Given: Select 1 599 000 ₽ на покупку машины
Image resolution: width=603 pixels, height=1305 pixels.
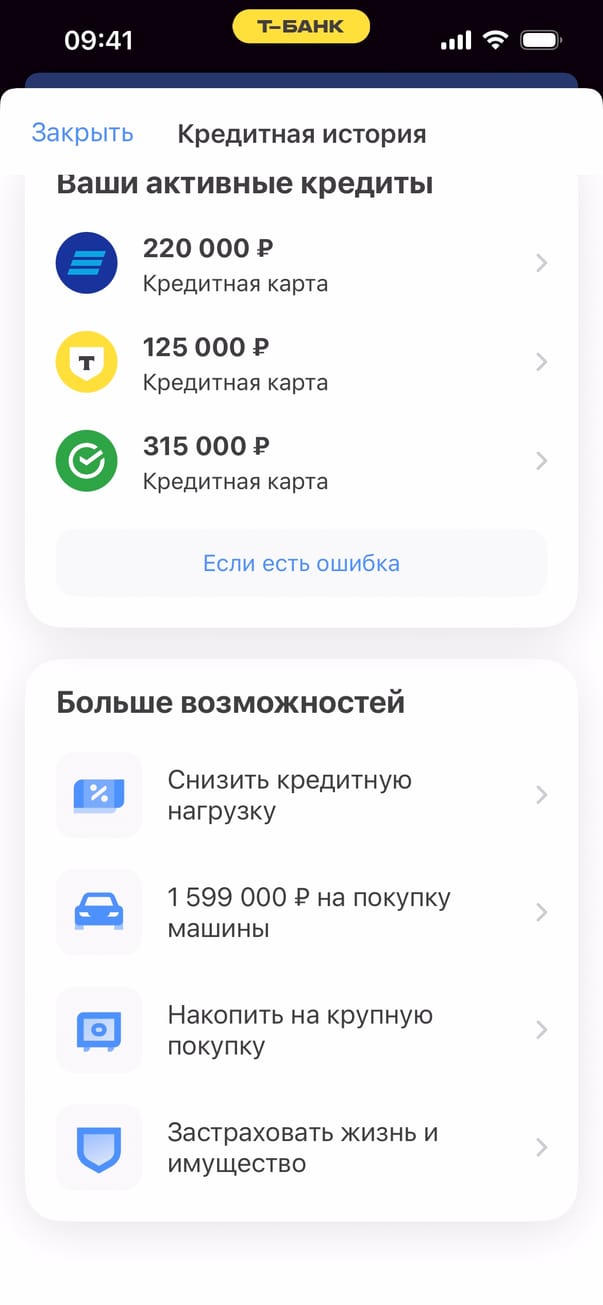Looking at the screenshot, I should point(301,912).
